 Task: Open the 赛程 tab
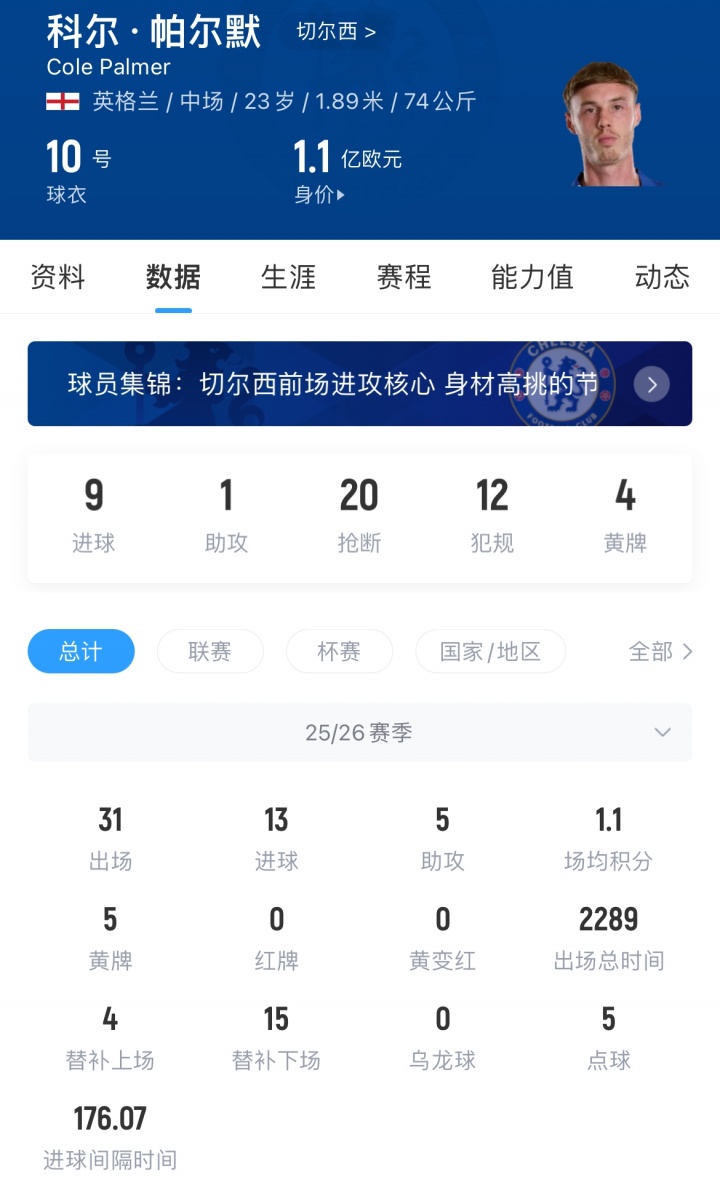point(404,277)
